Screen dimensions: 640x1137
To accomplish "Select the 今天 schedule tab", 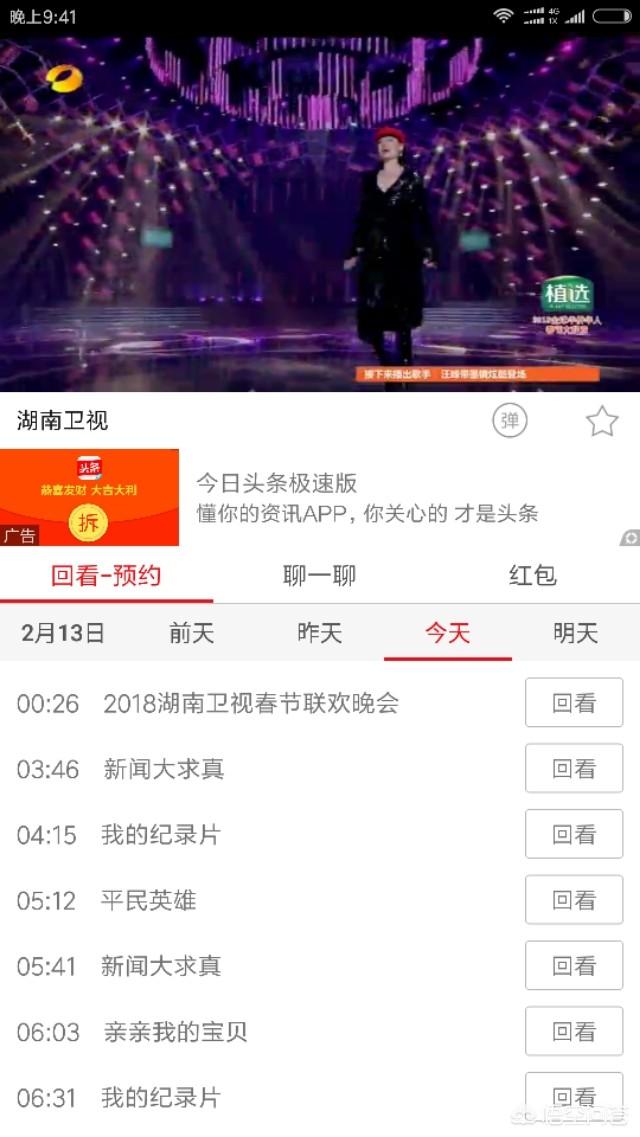I will [x=448, y=633].
